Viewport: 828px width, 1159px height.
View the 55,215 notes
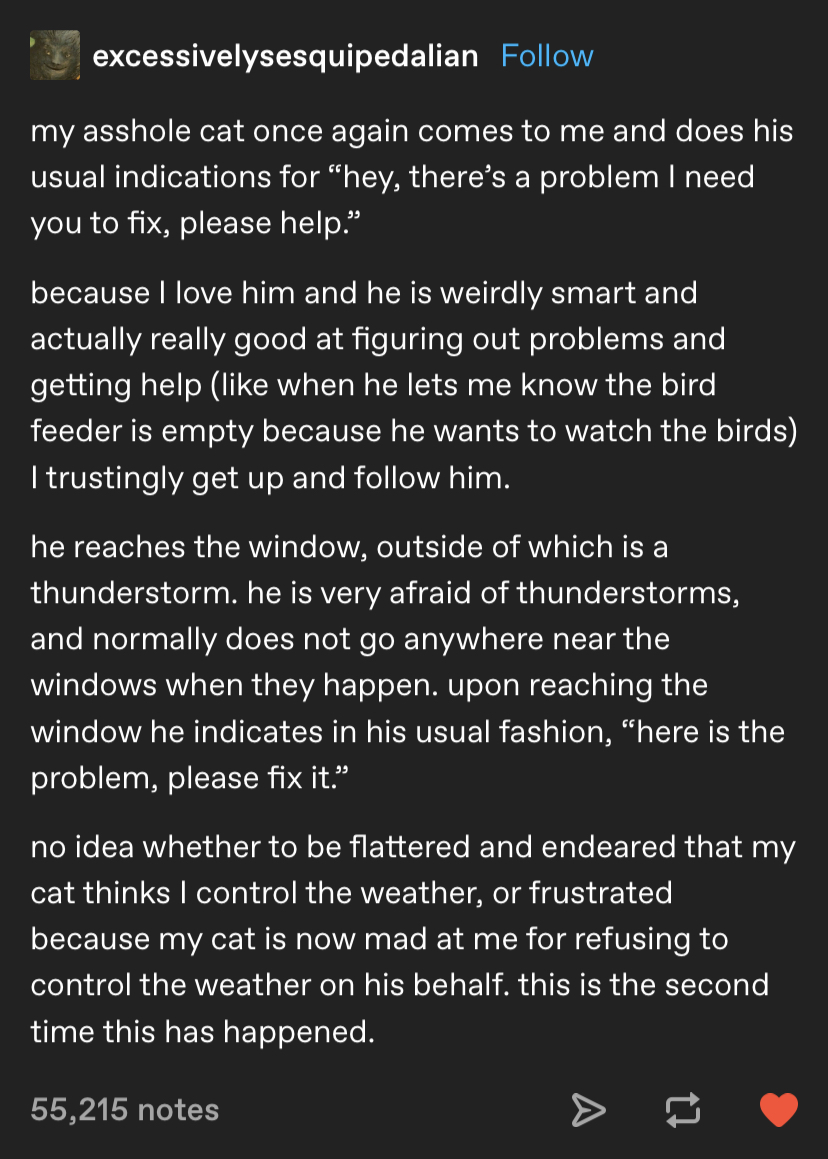click(125, 1109)
